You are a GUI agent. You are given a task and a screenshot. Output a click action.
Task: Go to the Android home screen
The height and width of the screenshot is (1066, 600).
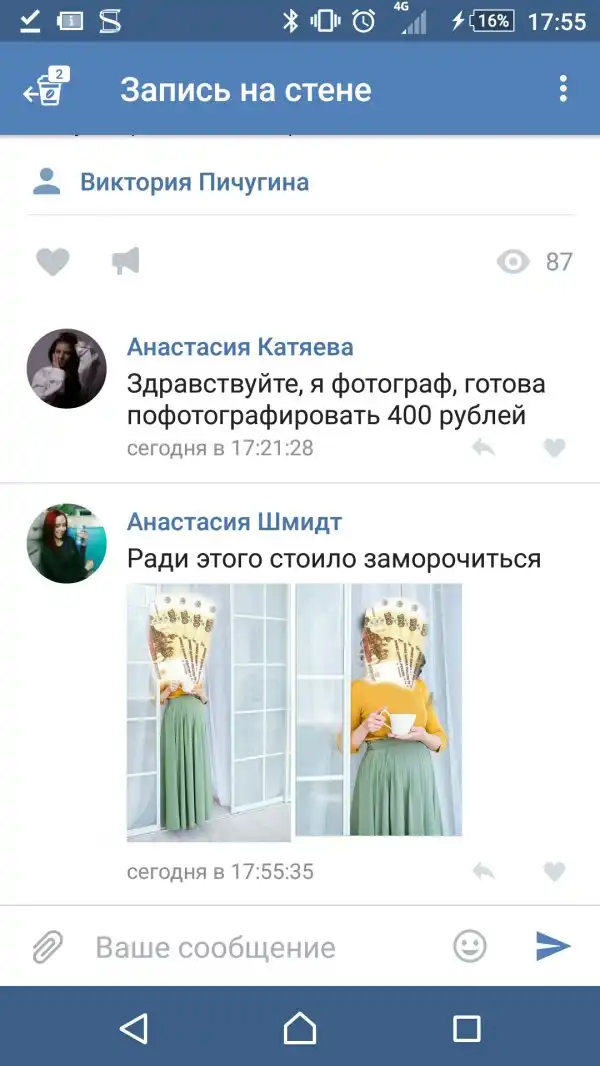click(300, 1027)
